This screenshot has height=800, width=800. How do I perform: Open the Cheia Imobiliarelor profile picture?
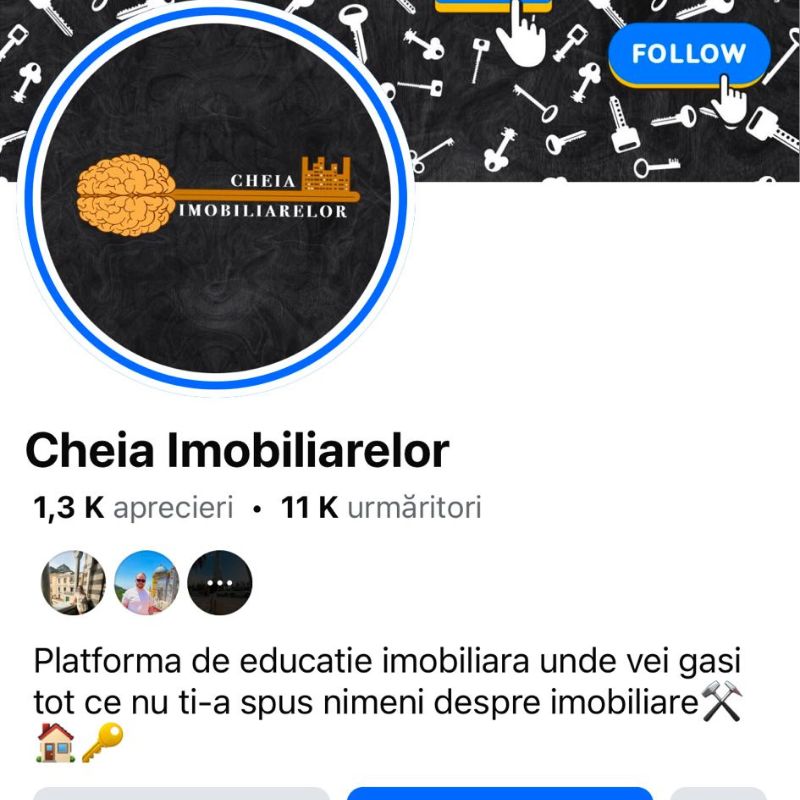215,198
